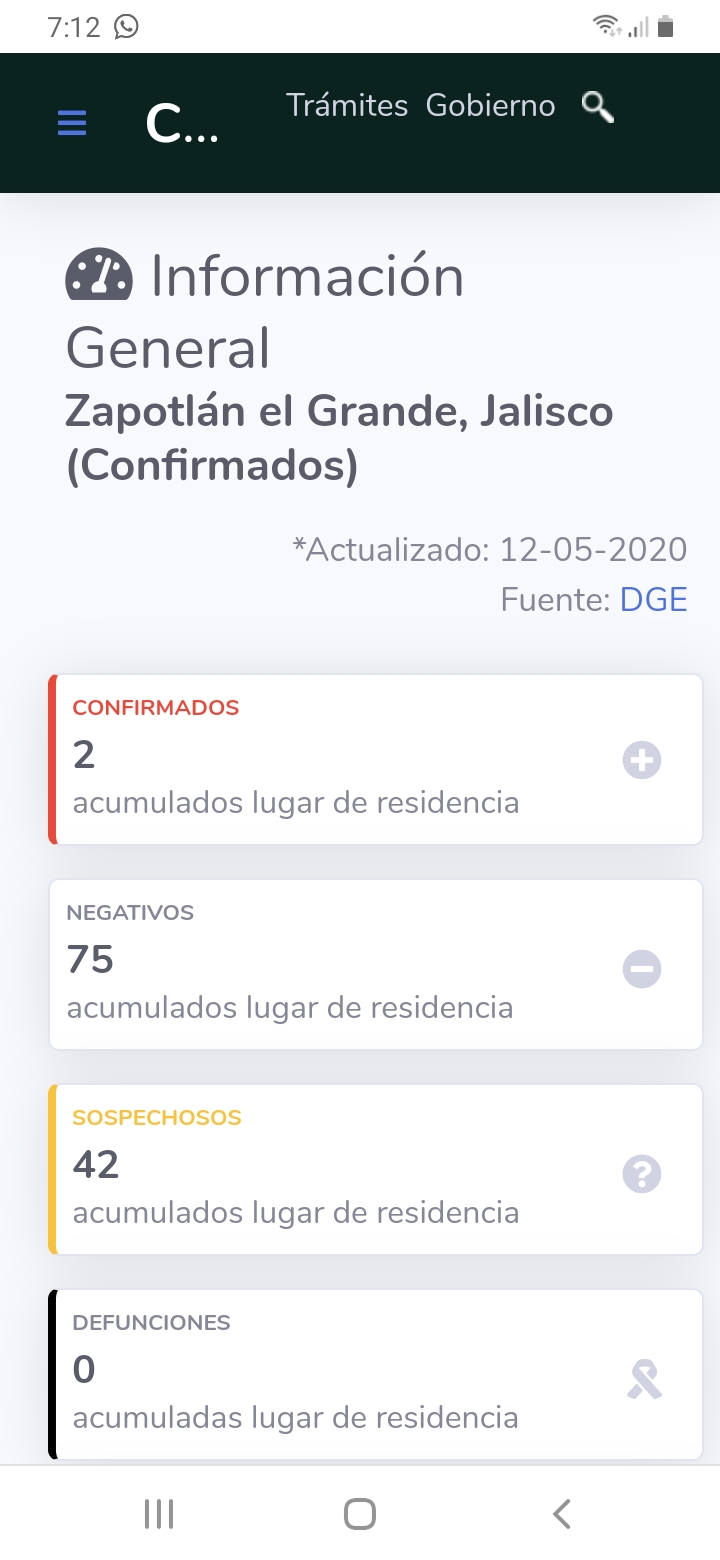Open the DGE source link
Screen dimensions: 720x1560
[654, 600]
